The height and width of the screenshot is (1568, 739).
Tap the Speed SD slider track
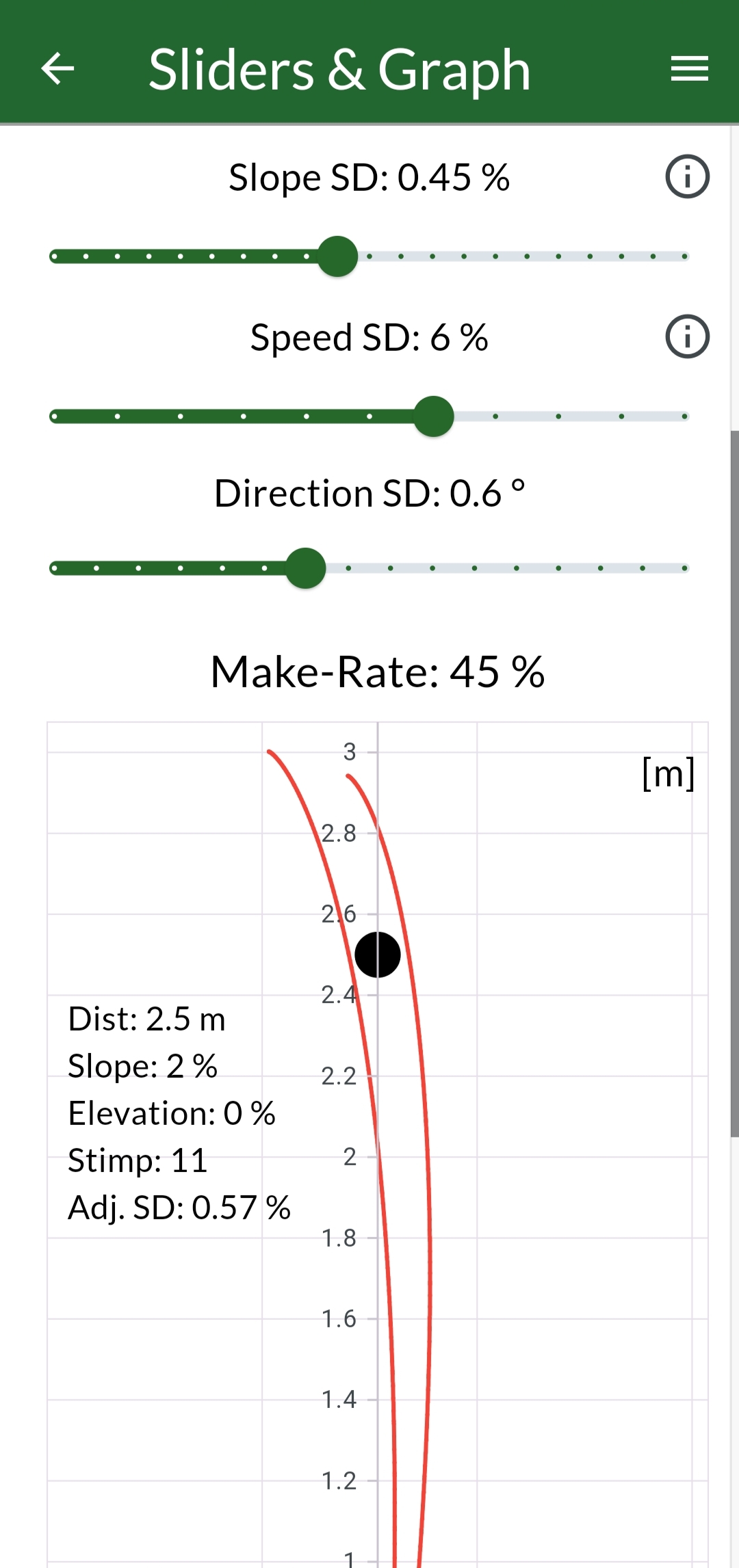(x=369, y=416)
